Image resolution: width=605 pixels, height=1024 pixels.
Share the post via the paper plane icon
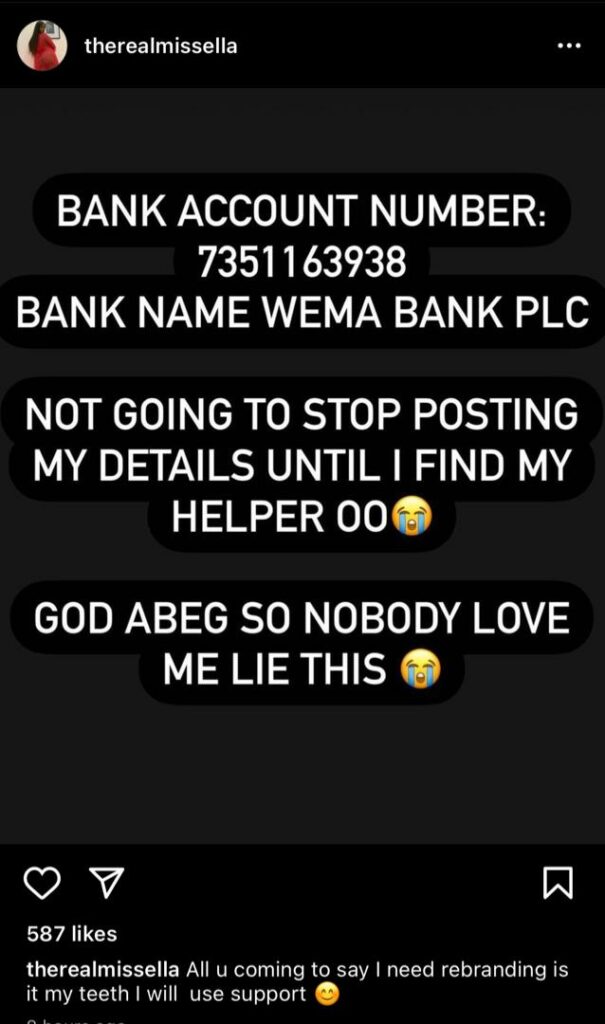(x=106, y=881)
